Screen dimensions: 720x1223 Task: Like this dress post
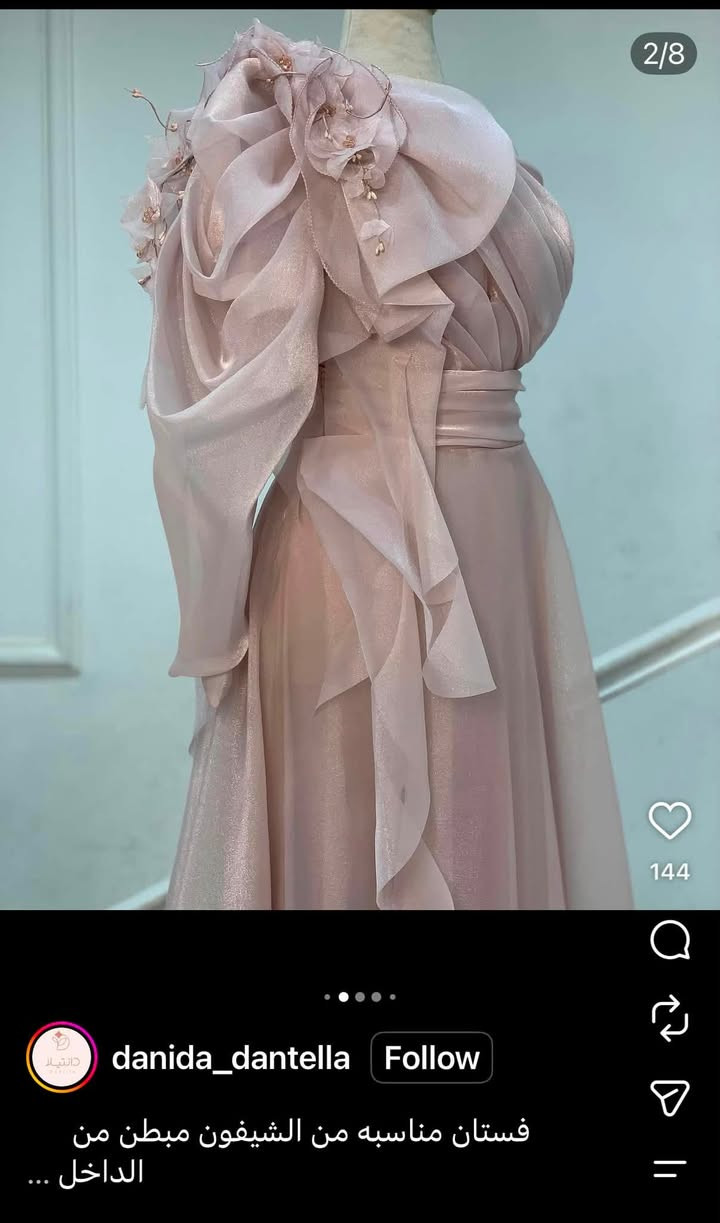pyautogui.click(x=670, y=821)
